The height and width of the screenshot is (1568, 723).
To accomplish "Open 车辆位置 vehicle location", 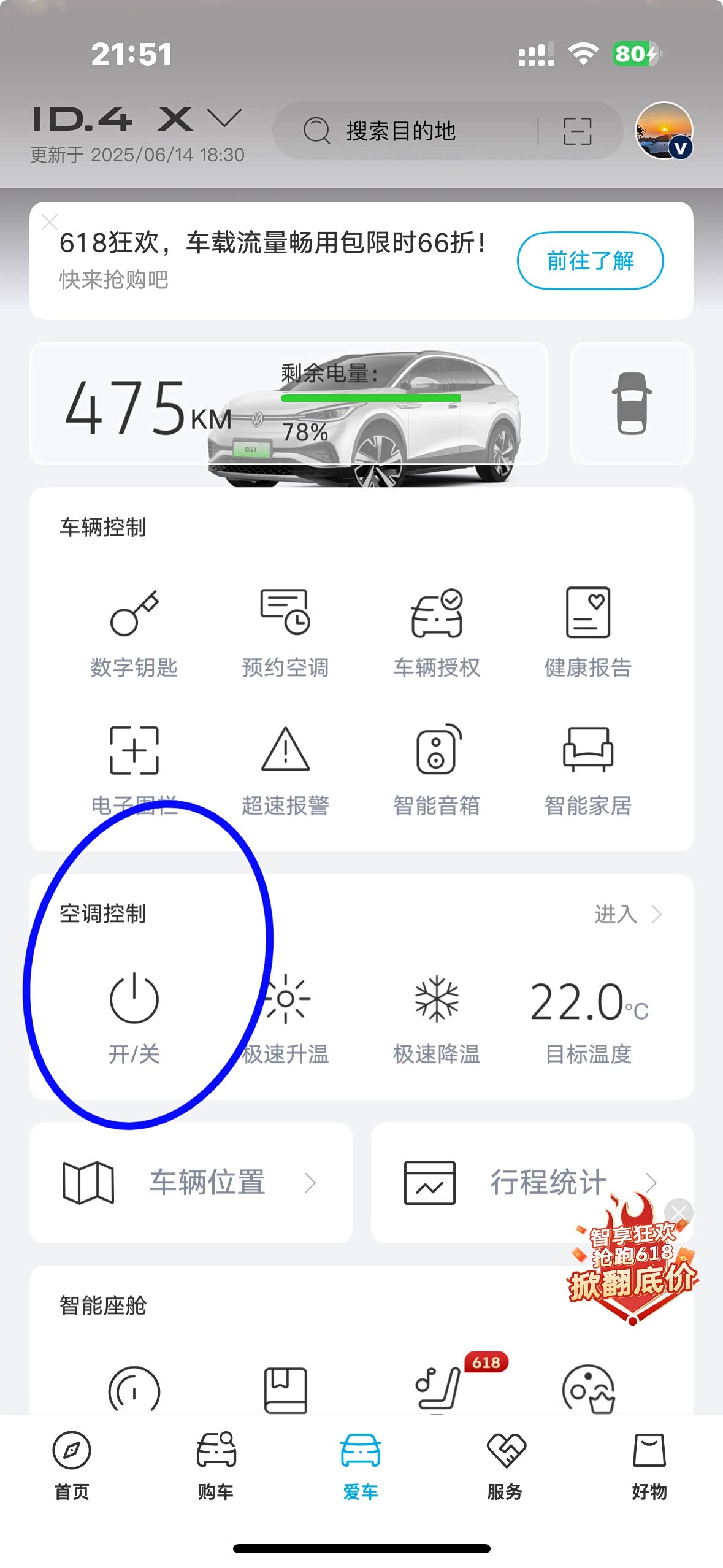I will pos(191,1183).
